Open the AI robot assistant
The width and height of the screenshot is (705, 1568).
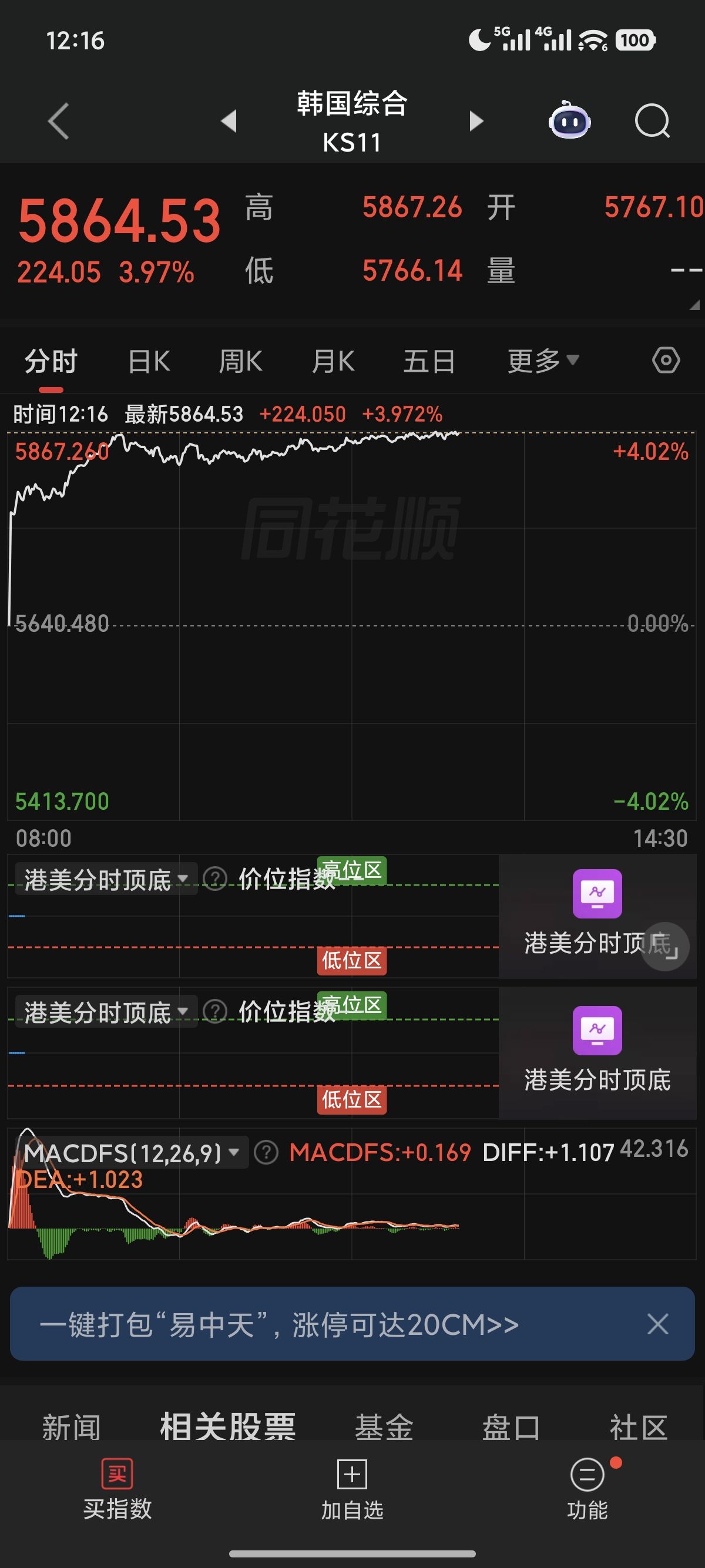pos(569,121)
